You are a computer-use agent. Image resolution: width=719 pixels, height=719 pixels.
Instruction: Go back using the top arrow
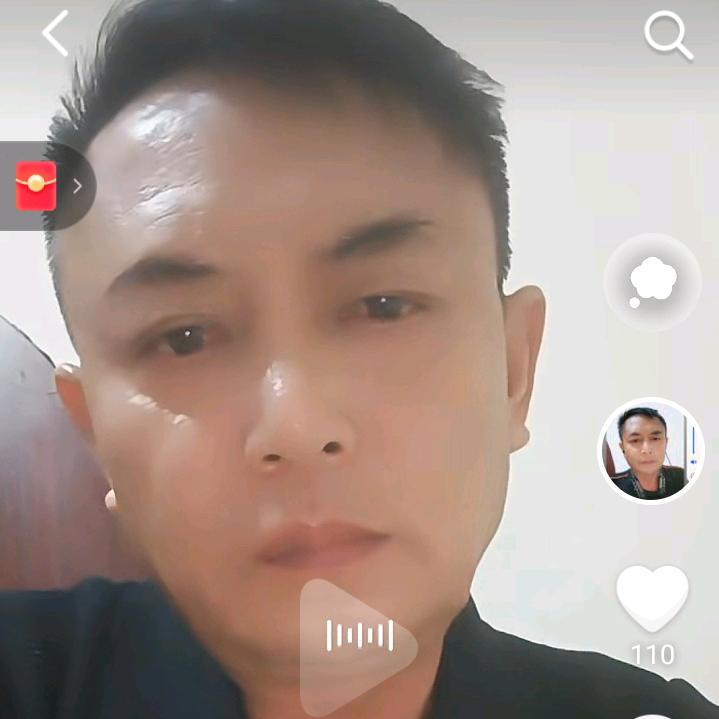tap(56, 34)
